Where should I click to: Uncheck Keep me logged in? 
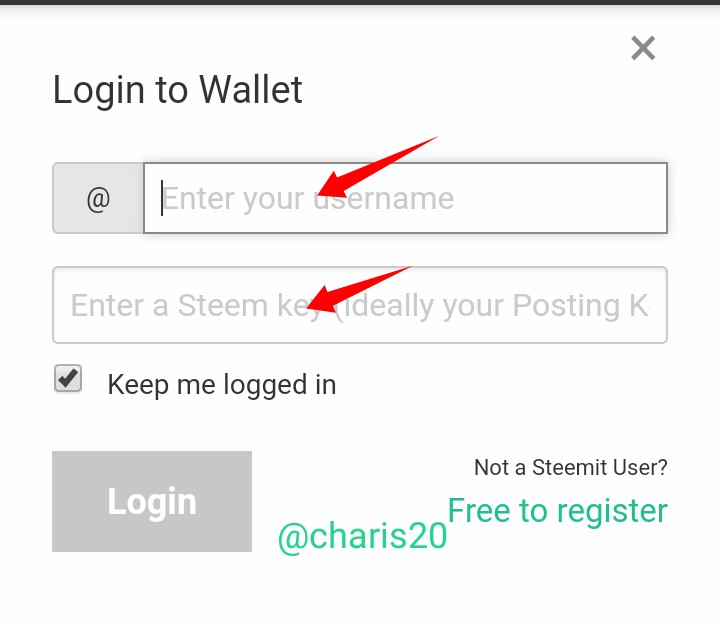(68, 379)
